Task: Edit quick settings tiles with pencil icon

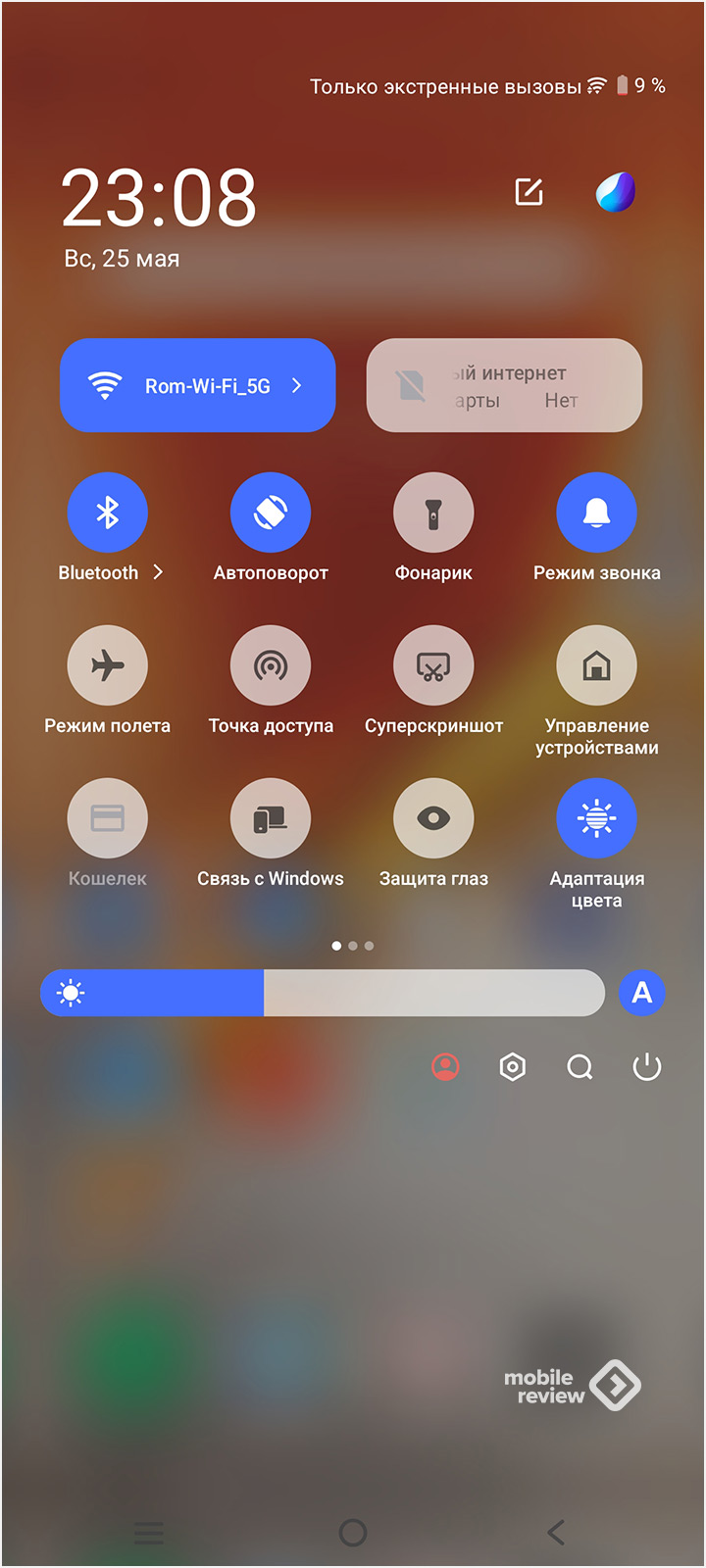Action: click(x=529, y=192)
